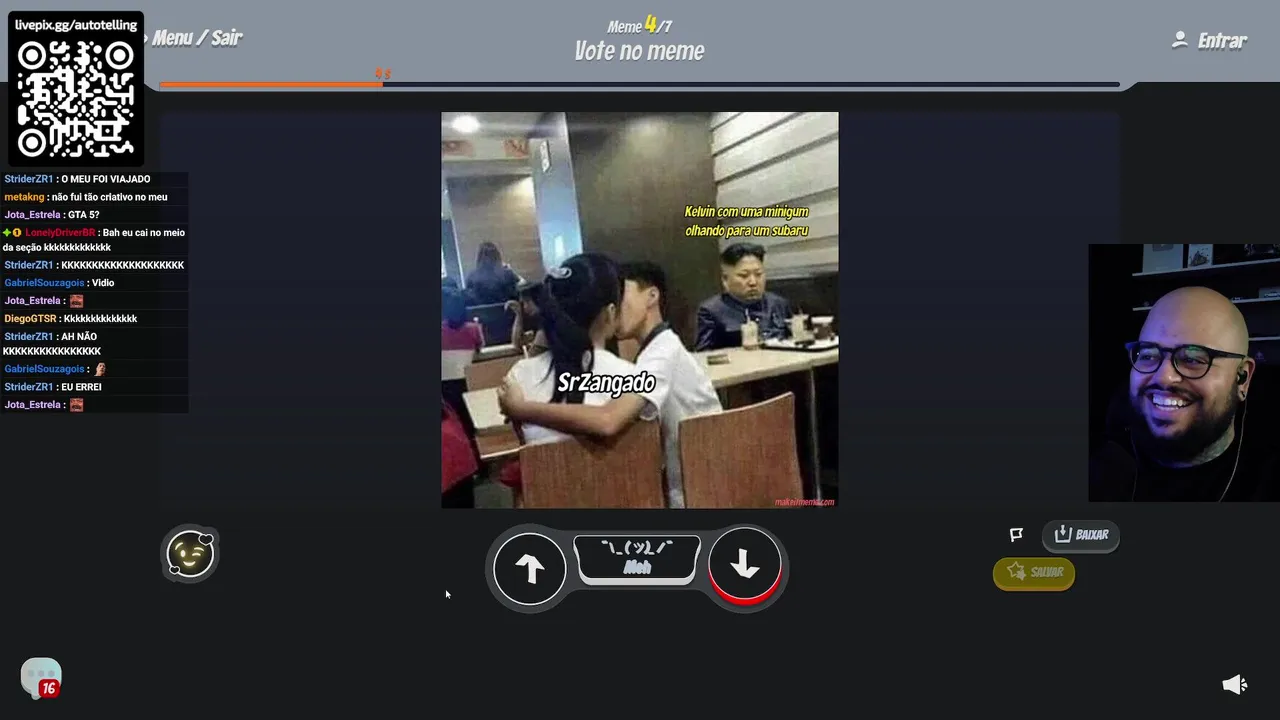
Task: Downvote the meme with the down arrow
Action: click(x=745, y=566)
